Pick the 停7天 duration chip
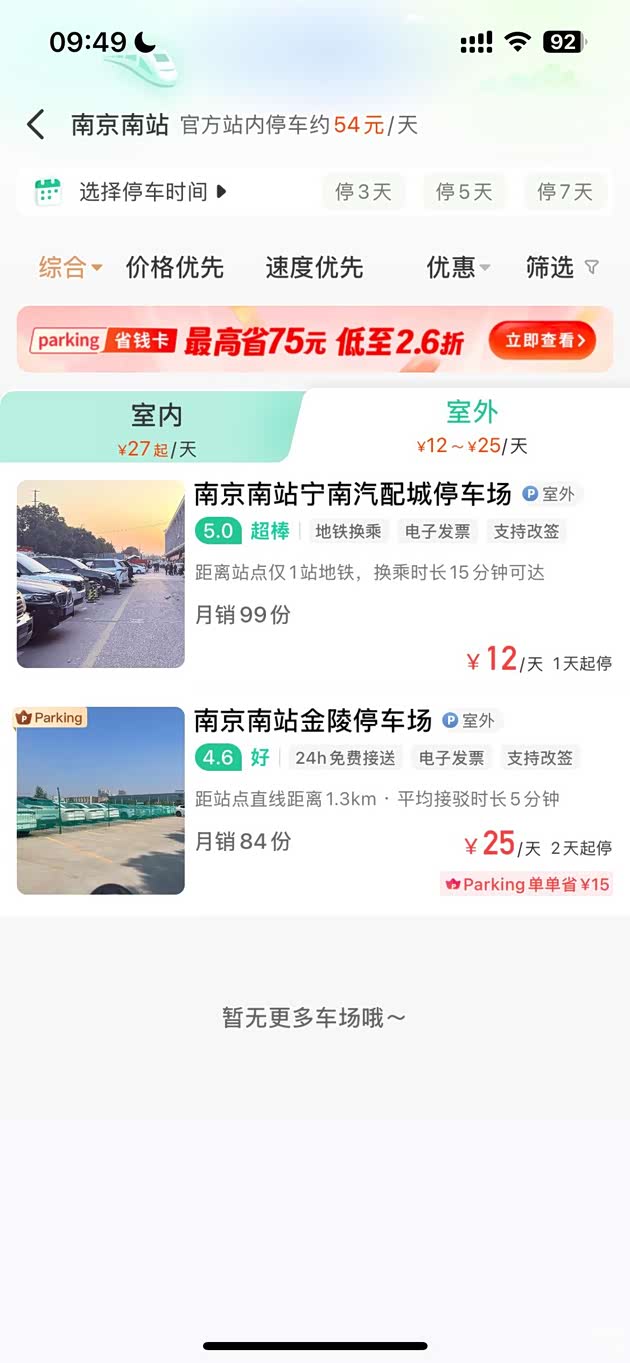Screen dimensions: 630x1363 pyautogui.click(x=565, y=192)
